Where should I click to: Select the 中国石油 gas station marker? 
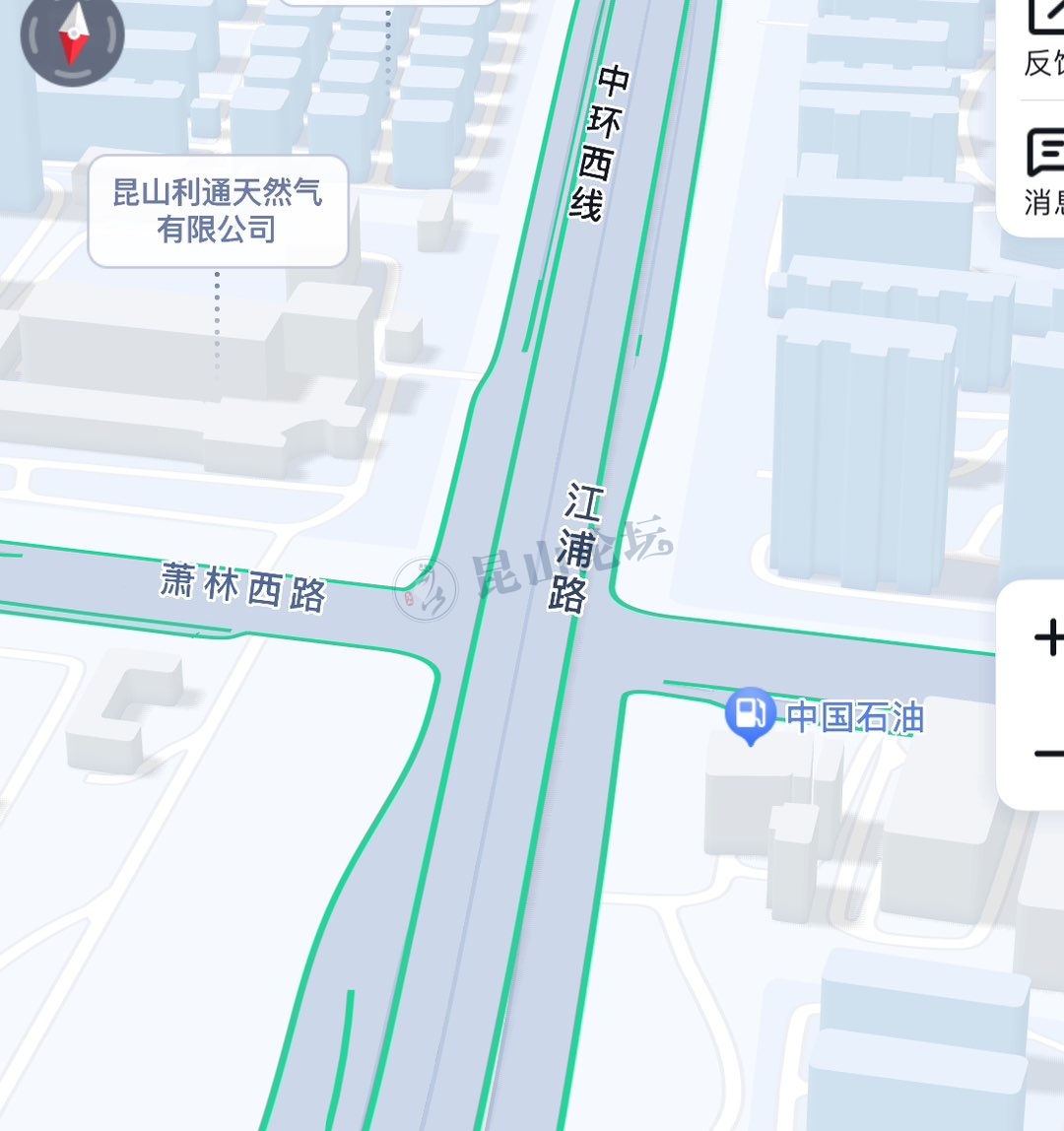[751, 713]
